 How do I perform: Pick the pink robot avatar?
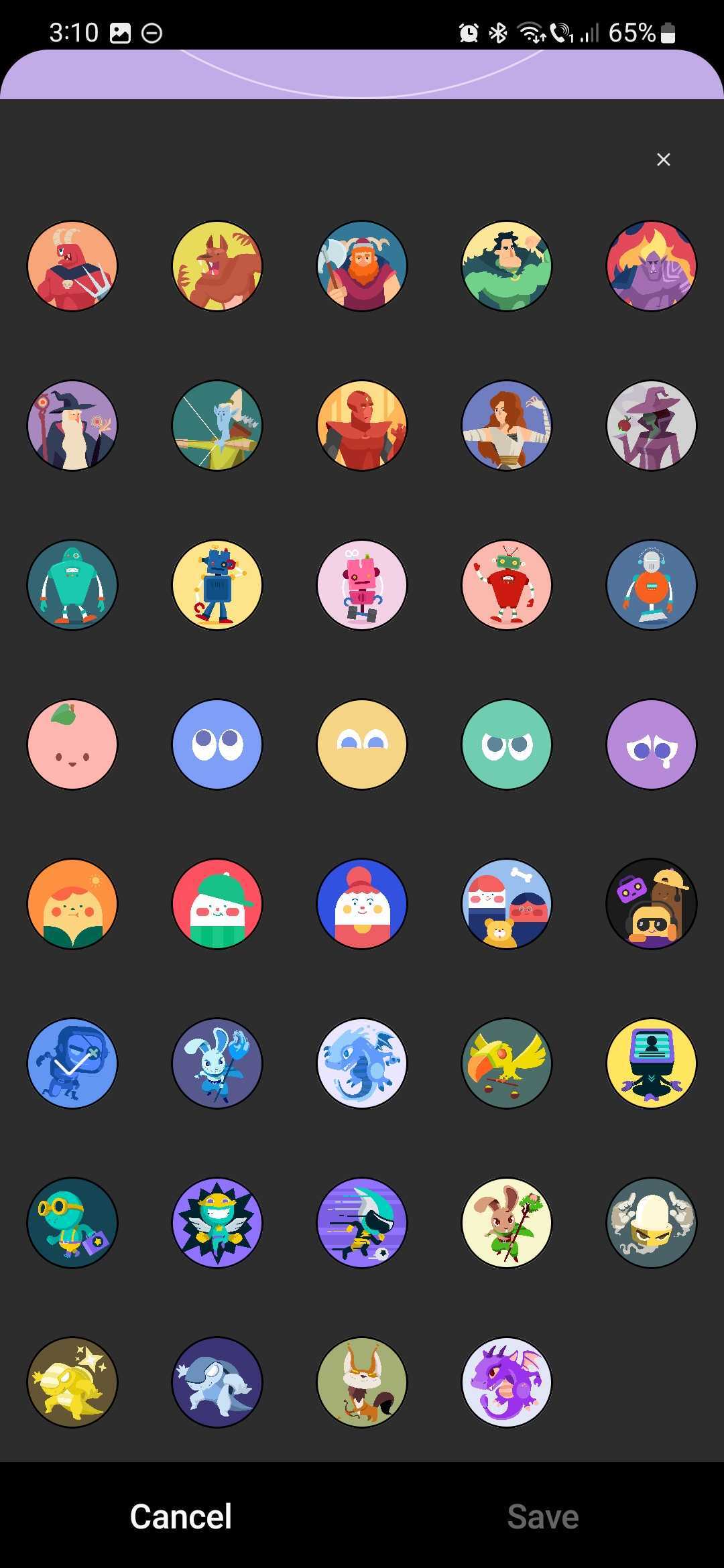362,585
